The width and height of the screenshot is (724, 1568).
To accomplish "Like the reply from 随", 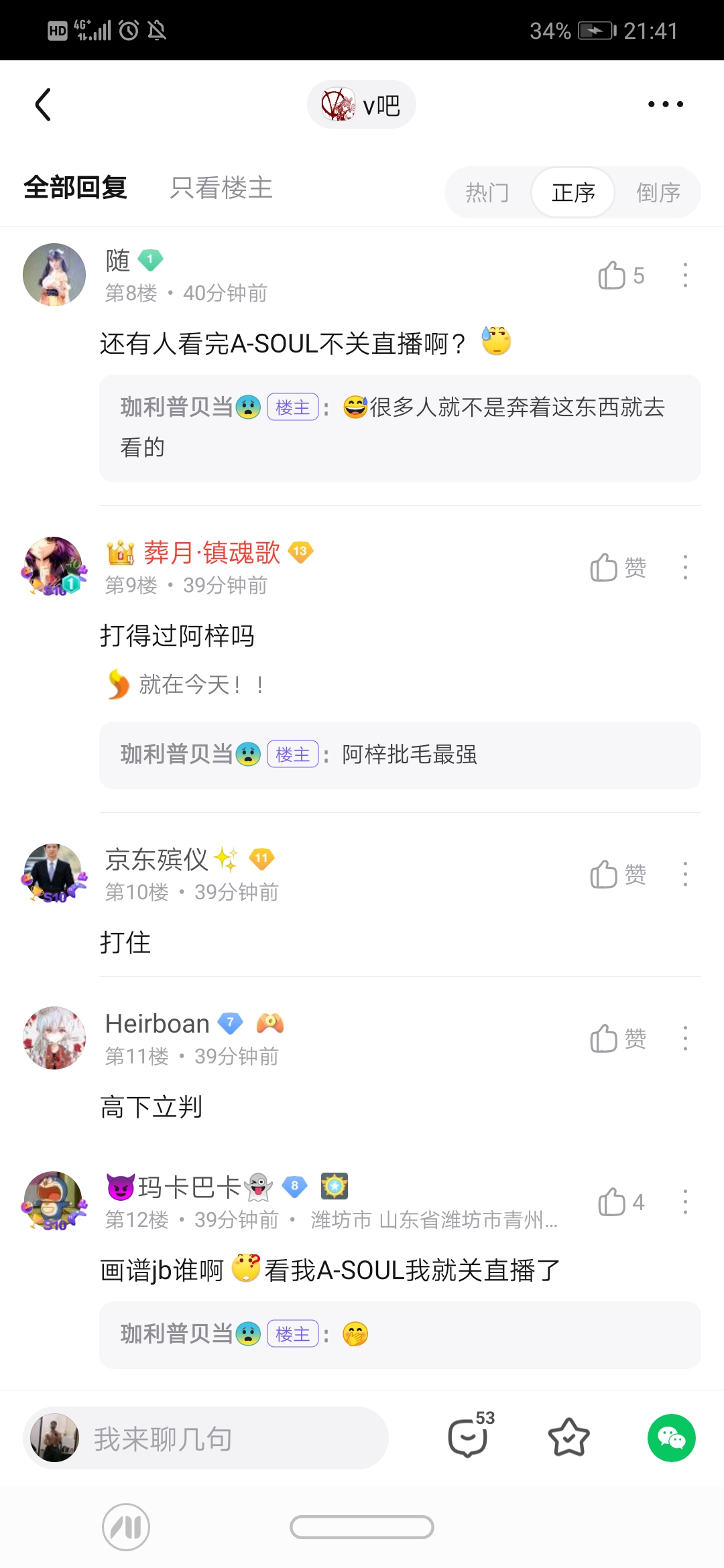I will [x=612, y=275].
